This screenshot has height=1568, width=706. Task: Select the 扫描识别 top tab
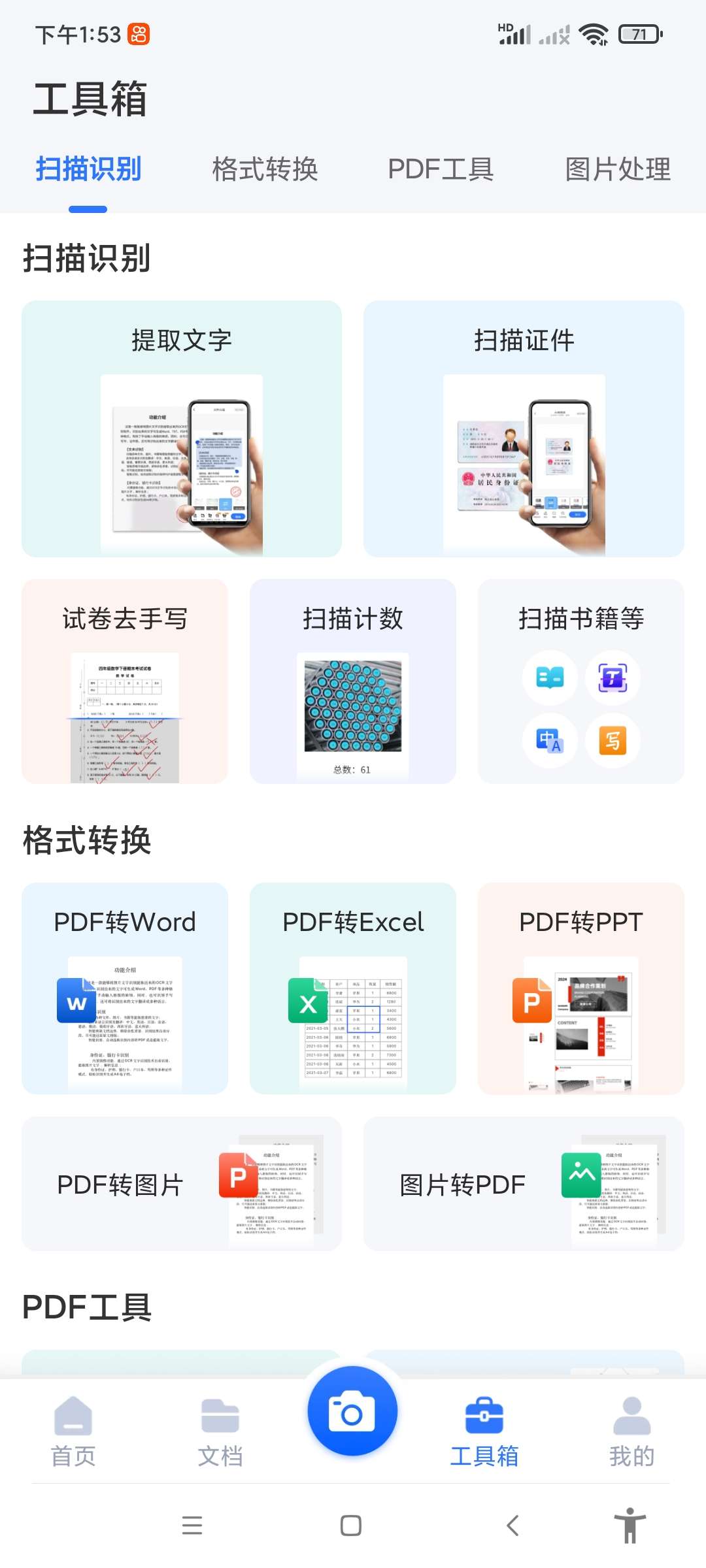(88, 169)
